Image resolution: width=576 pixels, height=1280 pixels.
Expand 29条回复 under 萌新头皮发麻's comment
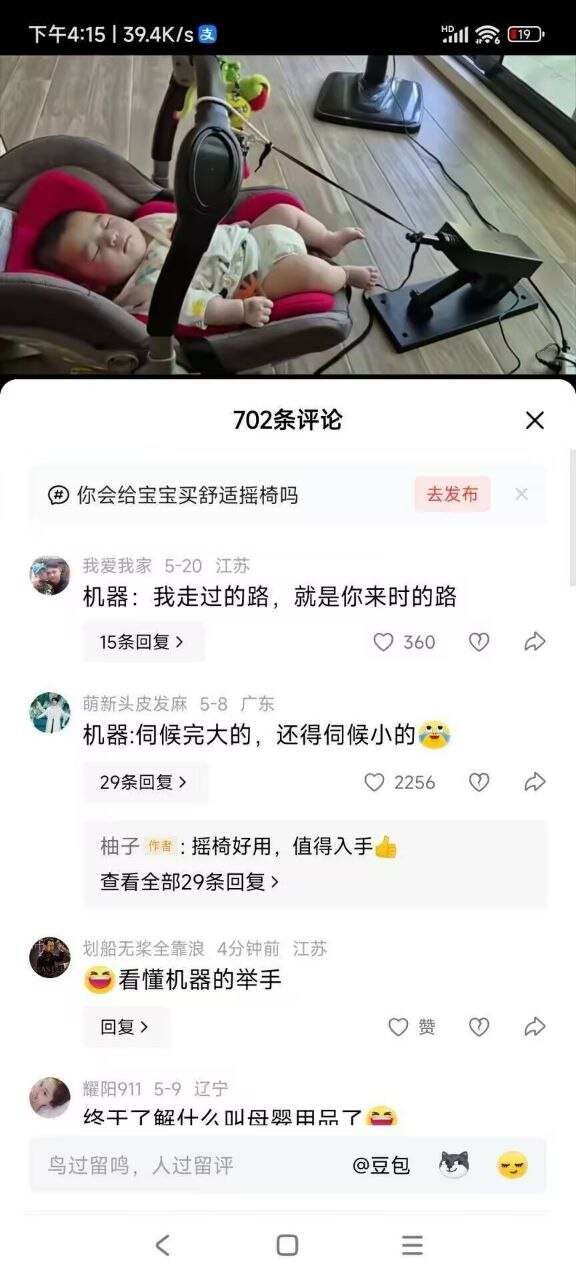tap(145, 782)
